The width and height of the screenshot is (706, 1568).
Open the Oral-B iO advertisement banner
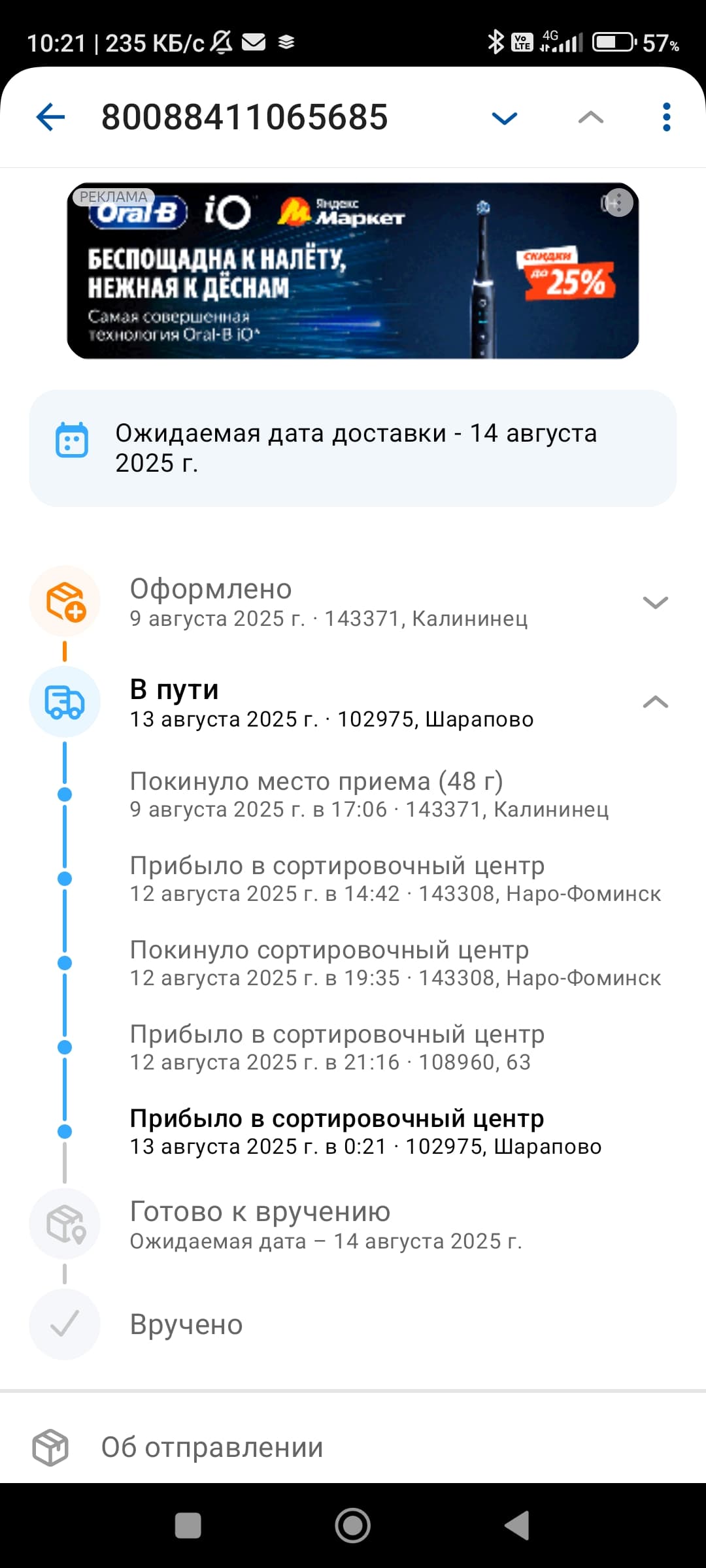pos(353,270)
